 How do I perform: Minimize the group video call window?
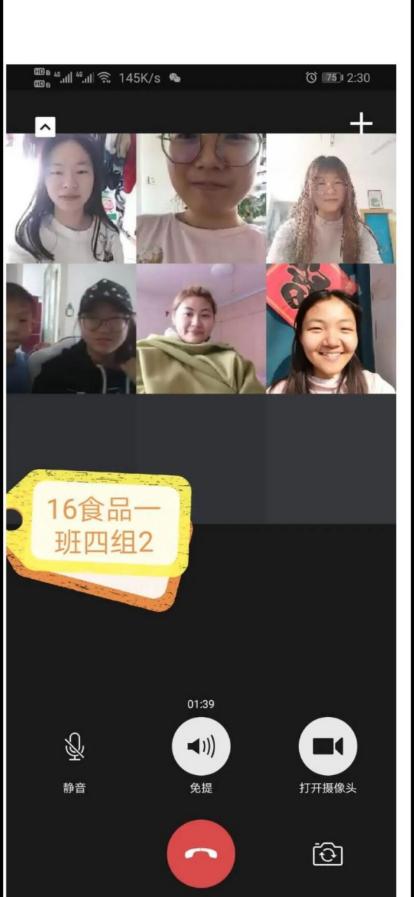click(45, 126)
